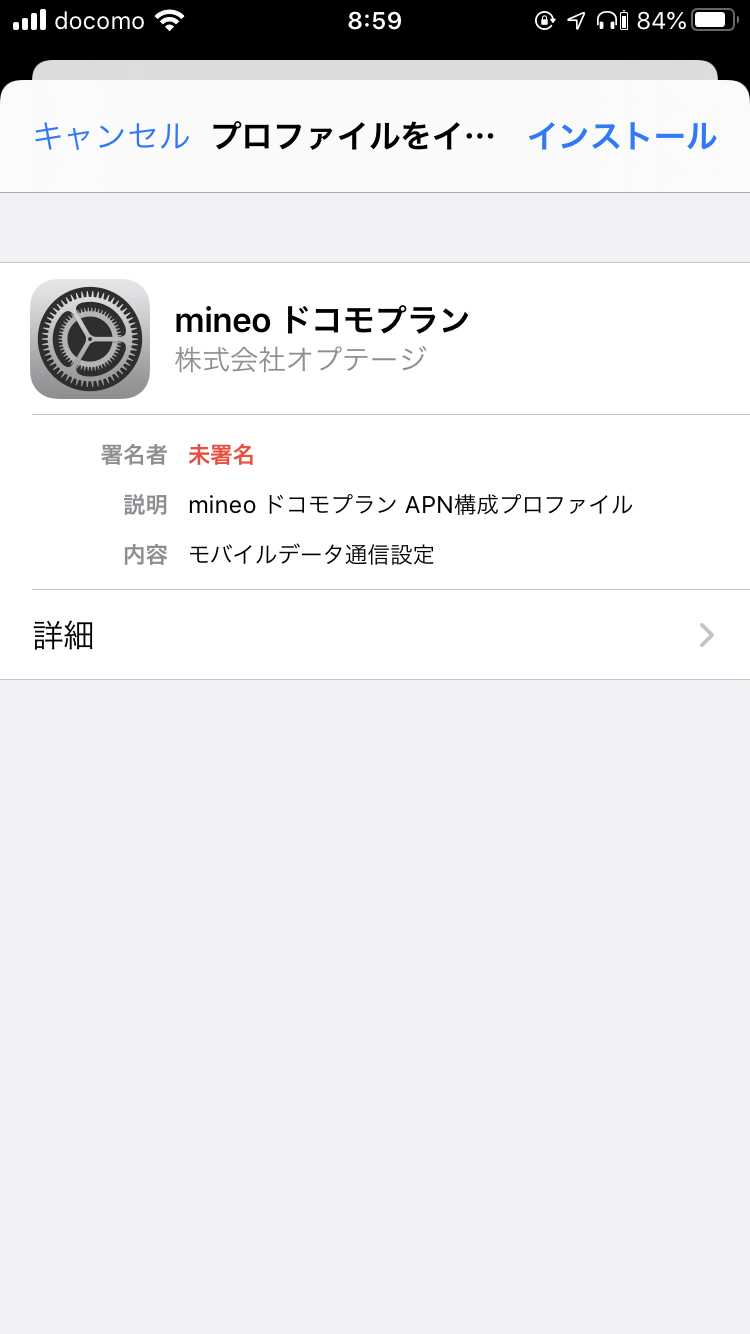Open the 詳細 details row
The image size is (750, 1334).
[375, 635]
